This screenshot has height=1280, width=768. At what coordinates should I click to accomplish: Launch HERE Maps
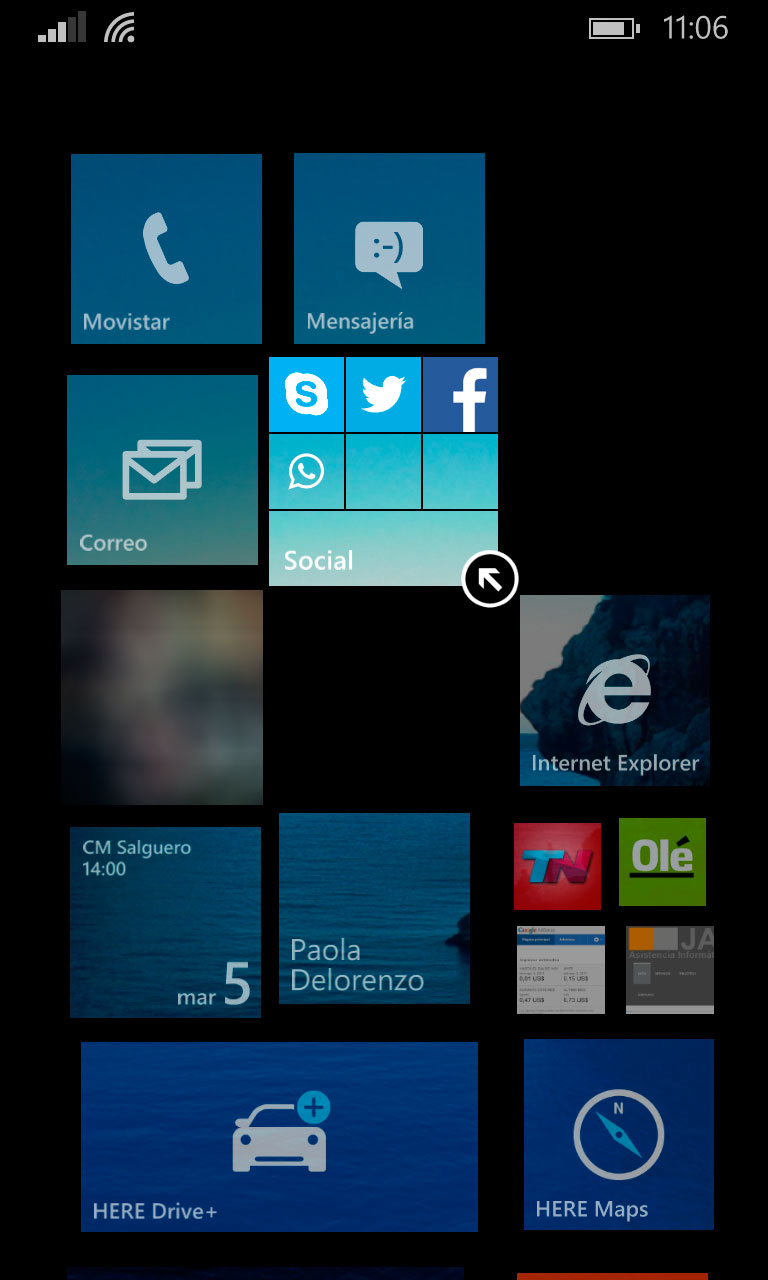[618, 1133]
